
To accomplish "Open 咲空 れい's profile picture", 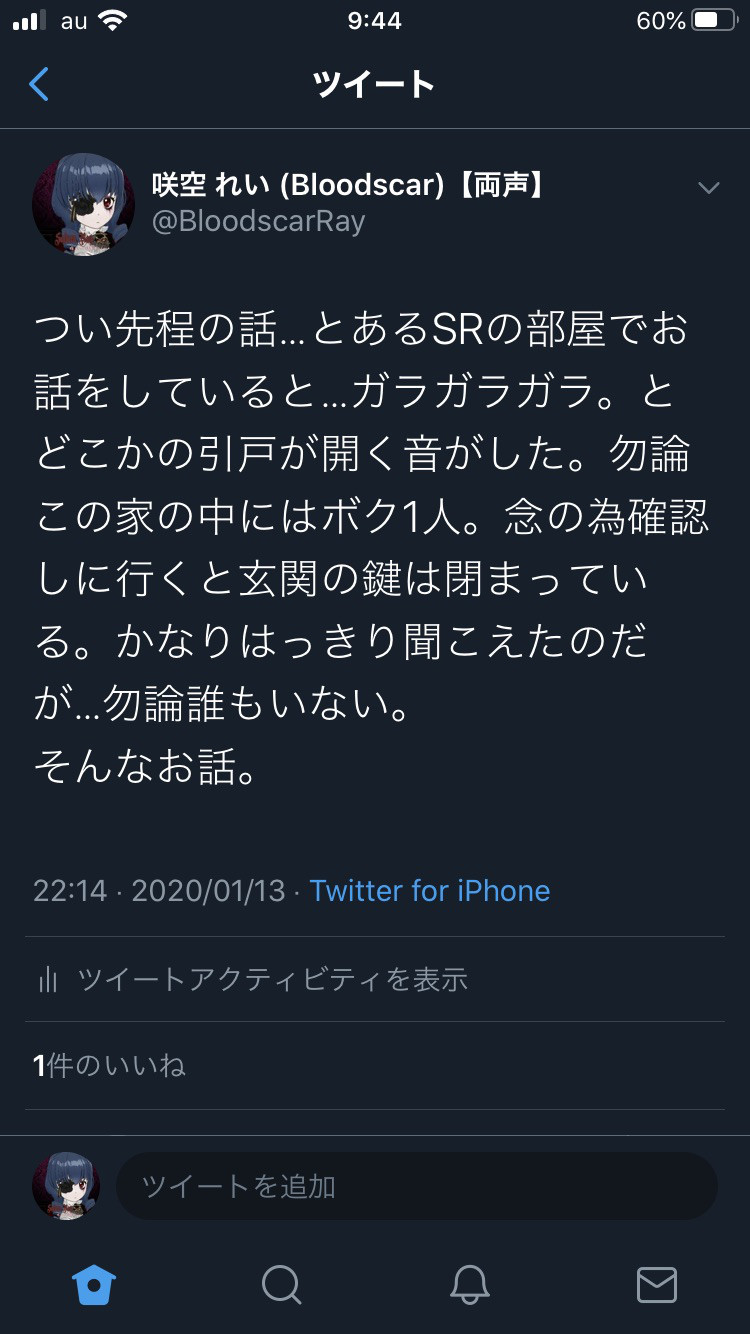I will click(x=83, y=204).
